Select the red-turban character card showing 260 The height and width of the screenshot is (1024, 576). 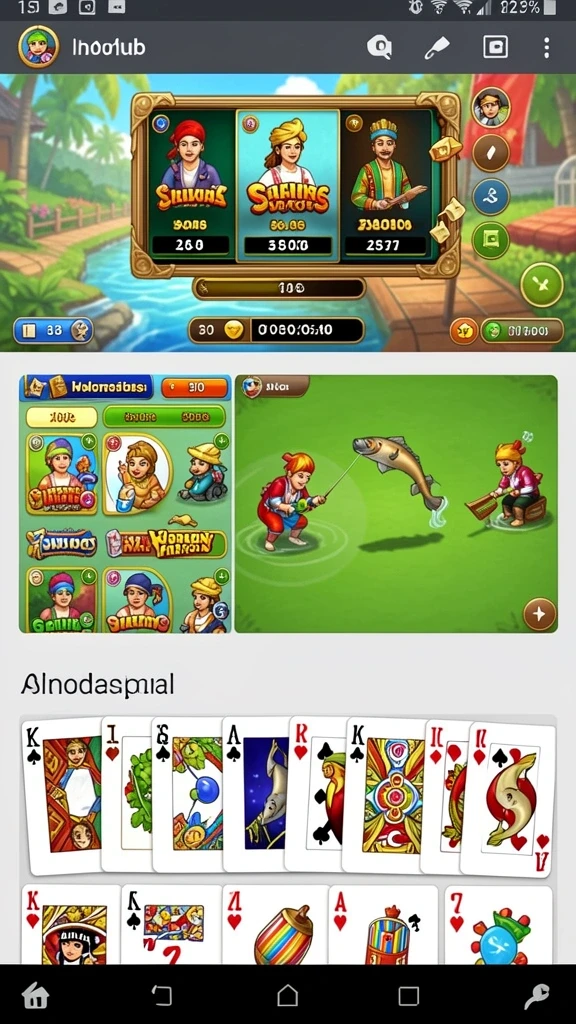pyautogui.click(x=190, y=185)
